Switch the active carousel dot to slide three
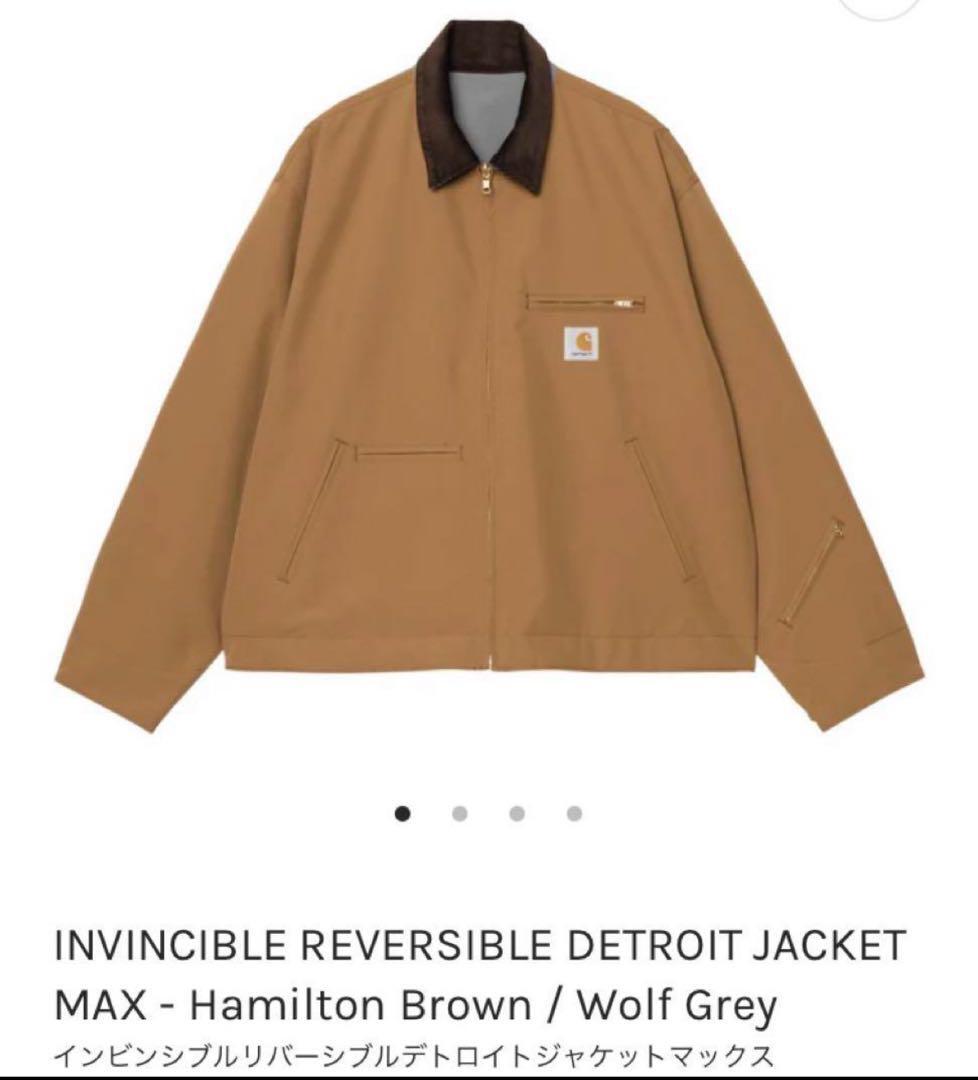Image resolution: width=978 pixels, height=1080 pixels. coord(515,815)
